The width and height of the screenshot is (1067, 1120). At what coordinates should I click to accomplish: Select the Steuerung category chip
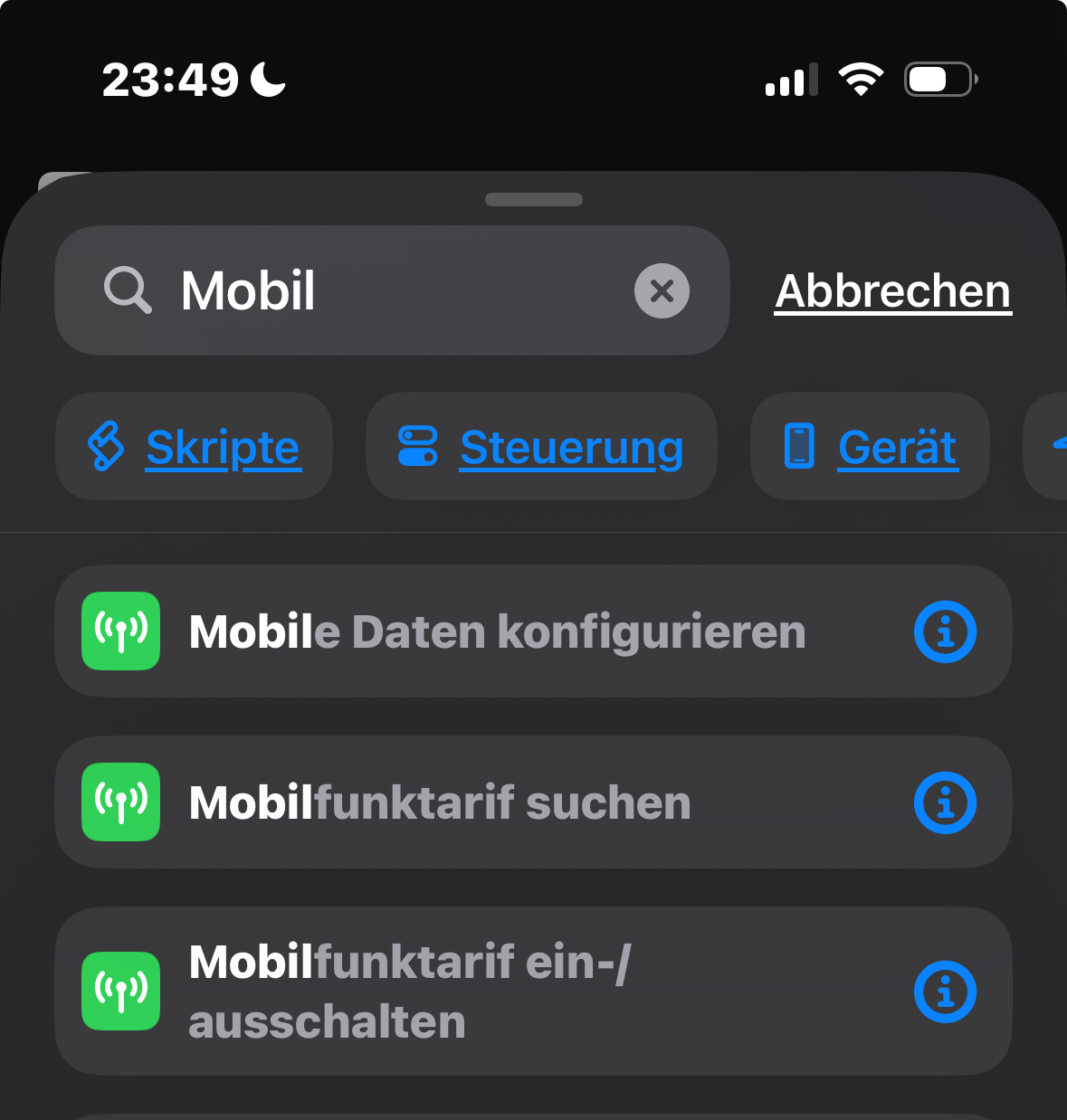(541, 447)
